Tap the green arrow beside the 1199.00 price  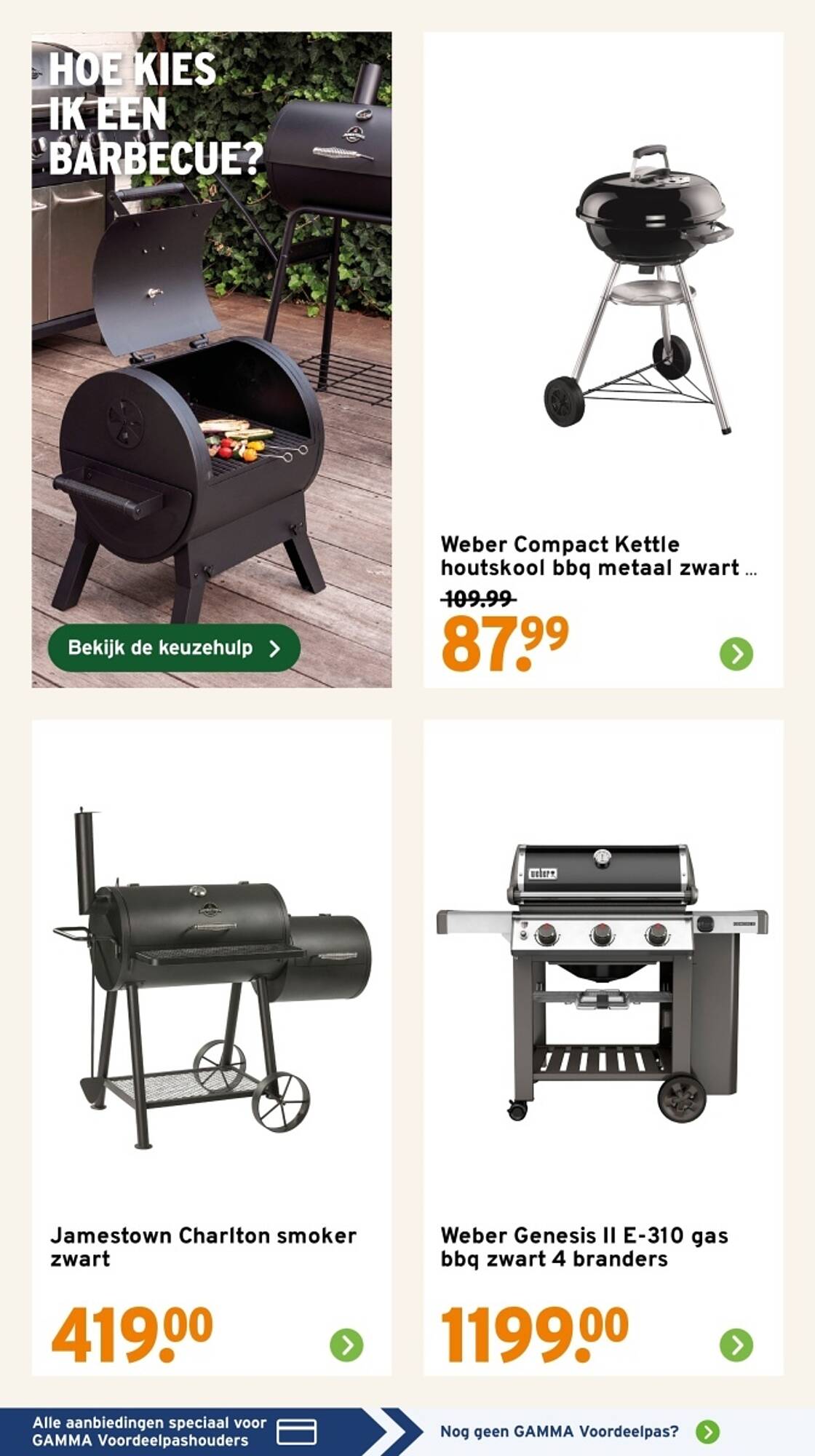tap(736, 1345)
